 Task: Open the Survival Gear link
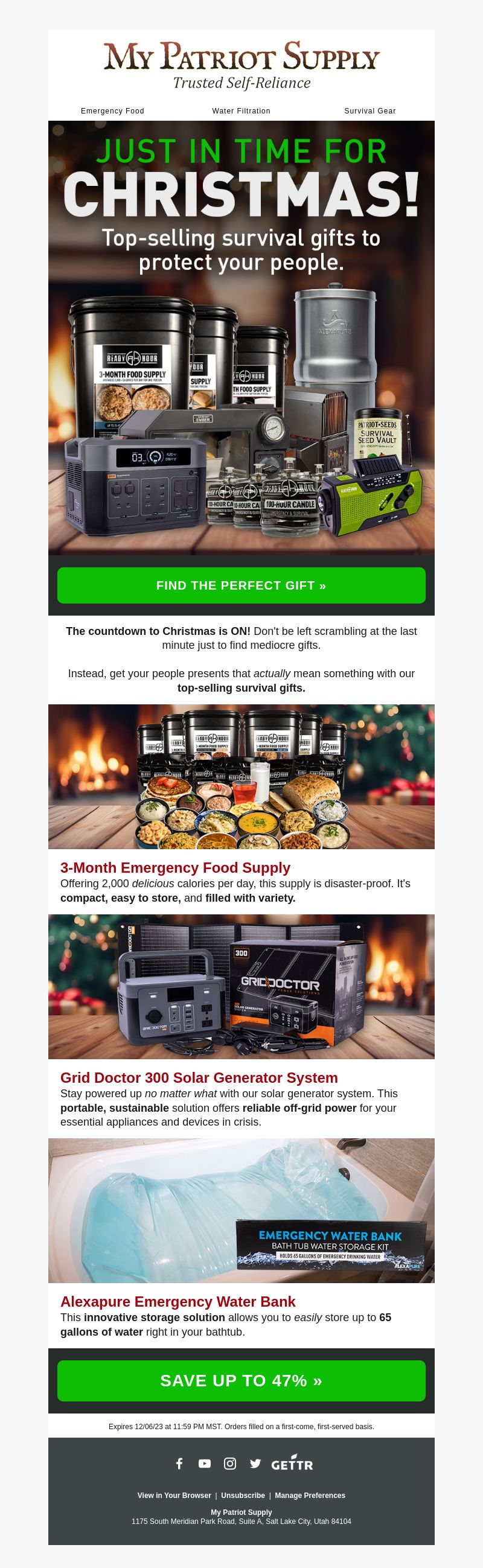tap(369, 111)
